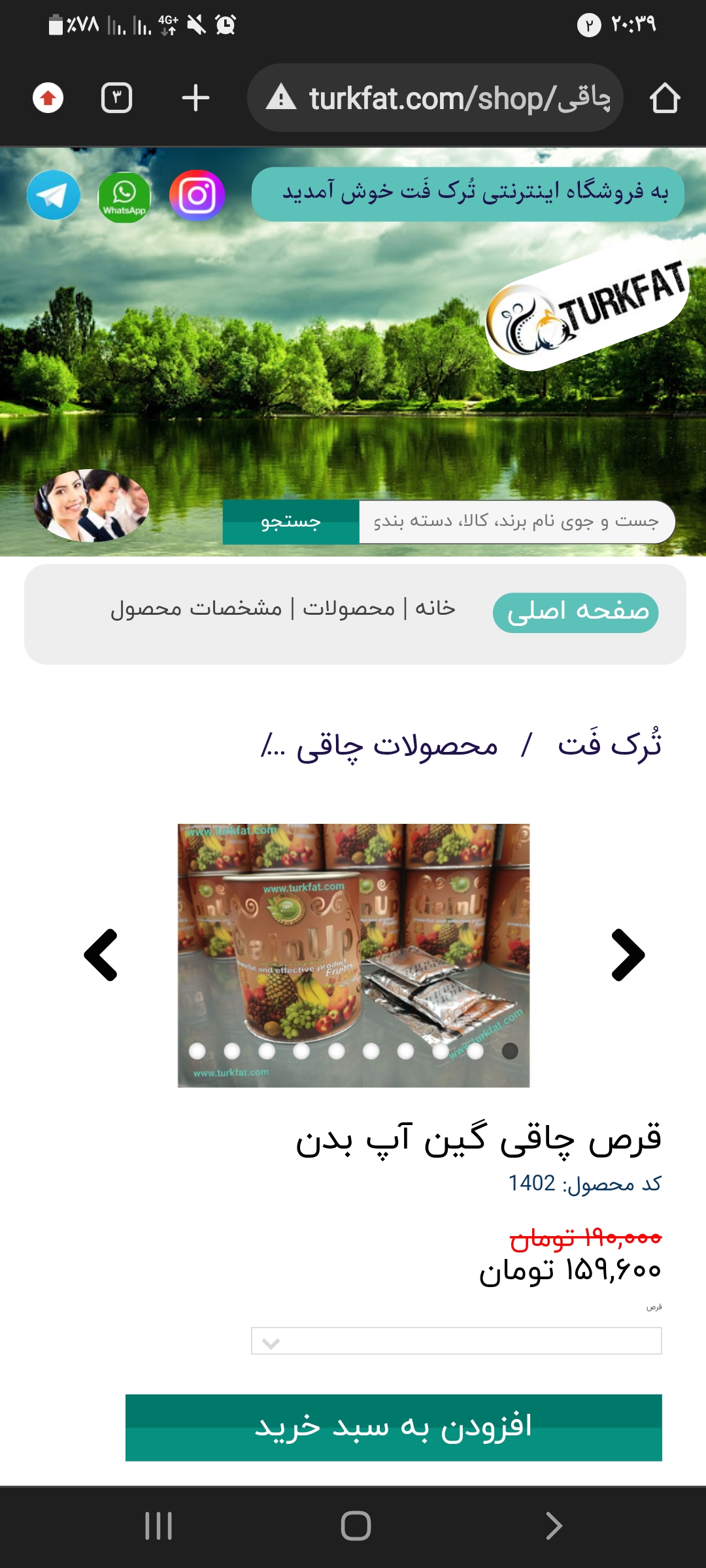This screenshot has width=706, height=1568.
Task: Open the تُرک فَت breadcrumb link
Action: click(609, 744)
